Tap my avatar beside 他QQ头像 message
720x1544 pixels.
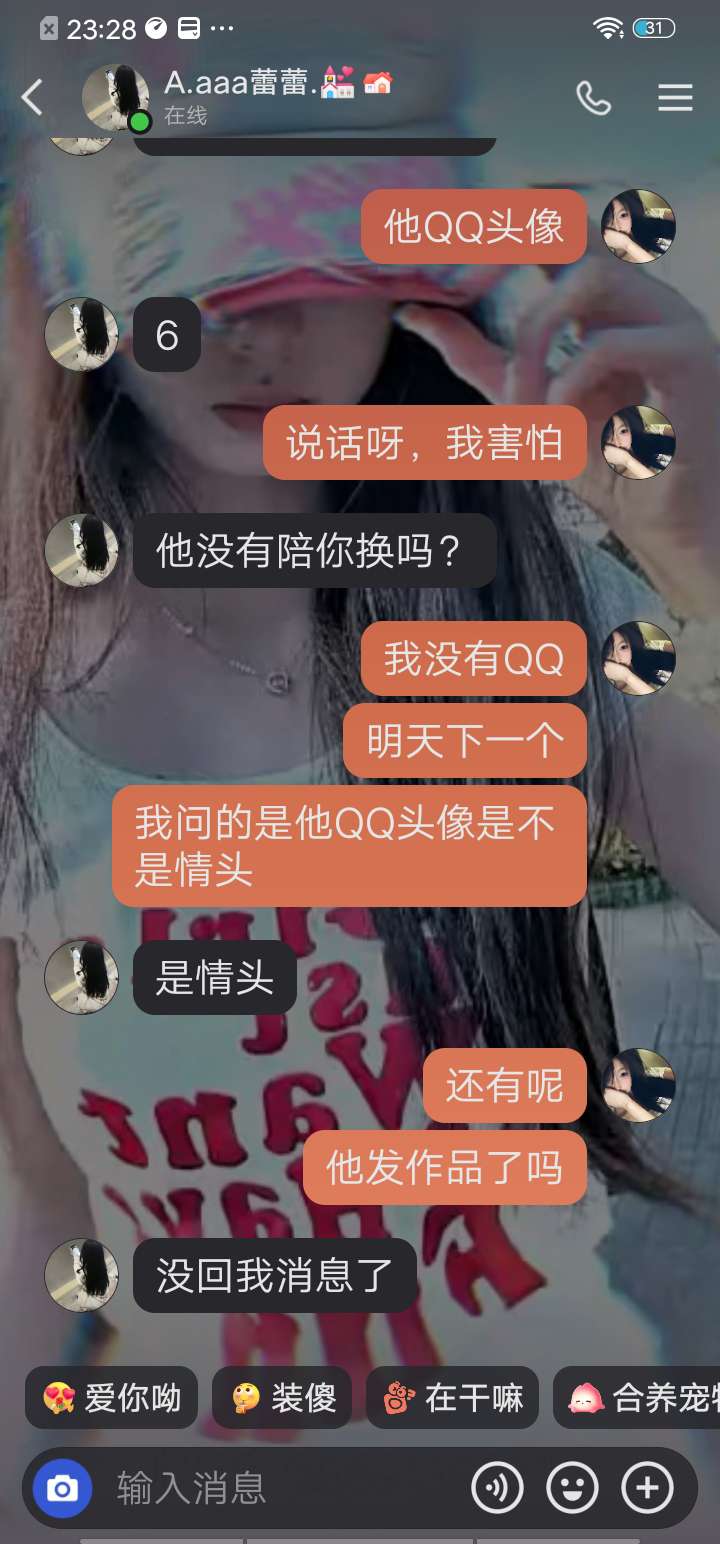(x=638, y=226)
